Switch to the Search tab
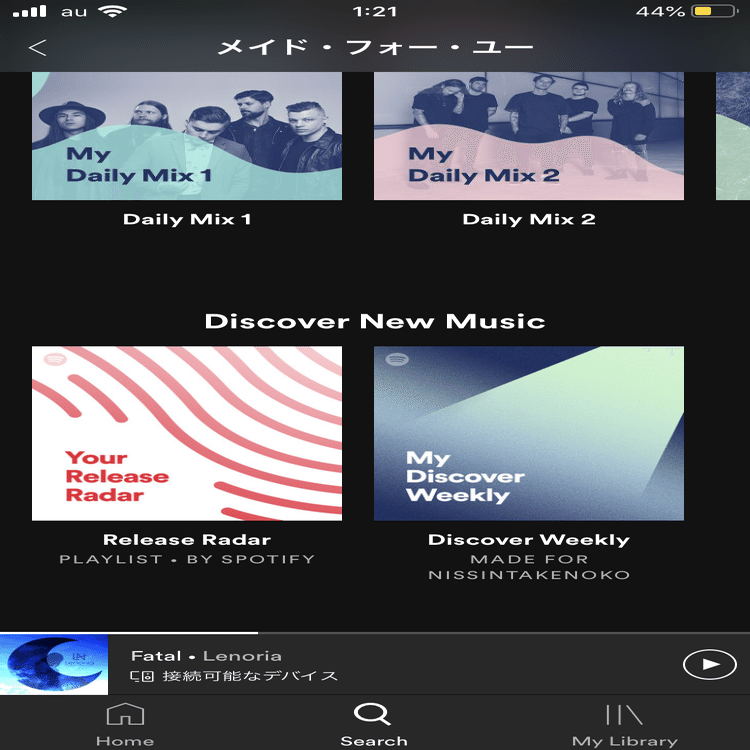This screenshot has height=750, width=750. click(x=374, y=724)
